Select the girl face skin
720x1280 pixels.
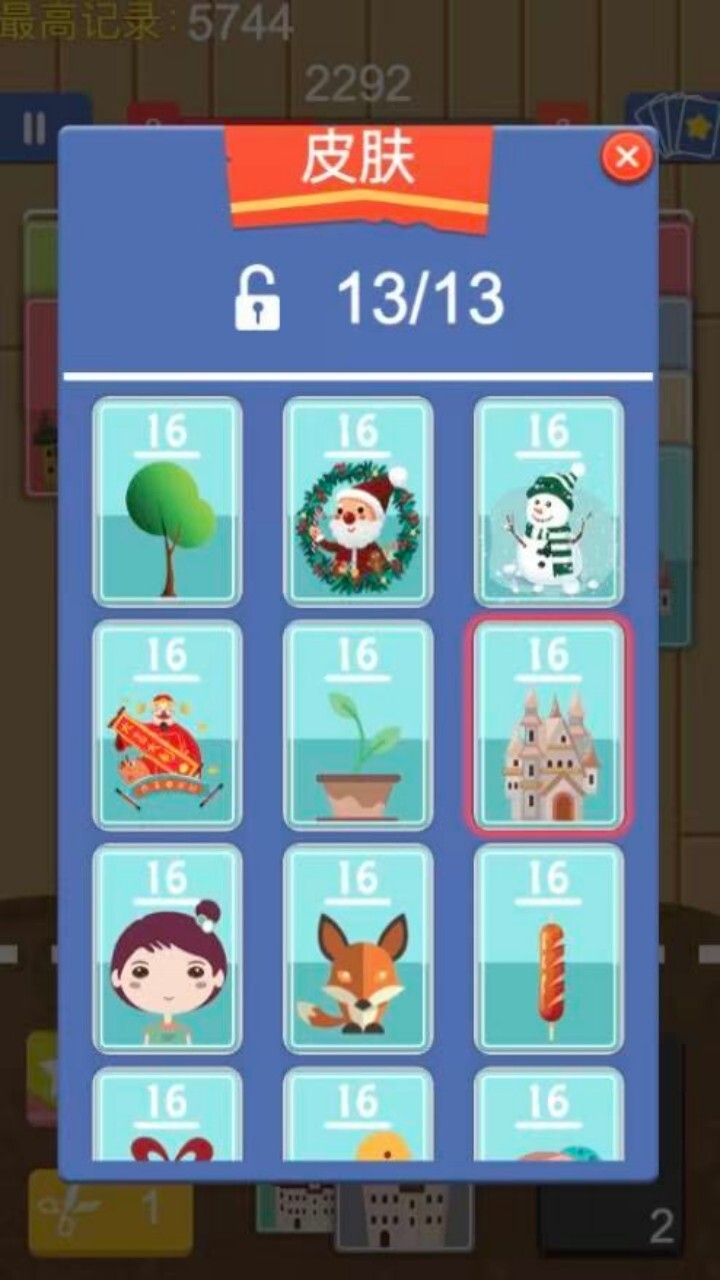(168, 948)
